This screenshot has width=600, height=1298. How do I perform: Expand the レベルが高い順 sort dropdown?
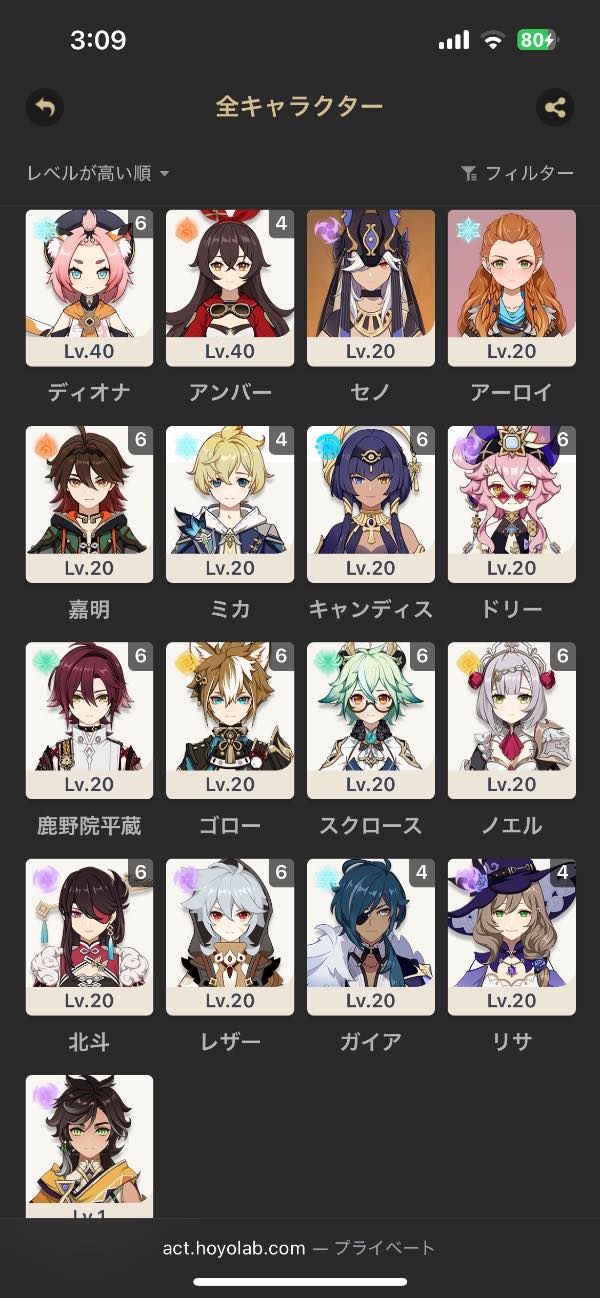pos(98,174)
